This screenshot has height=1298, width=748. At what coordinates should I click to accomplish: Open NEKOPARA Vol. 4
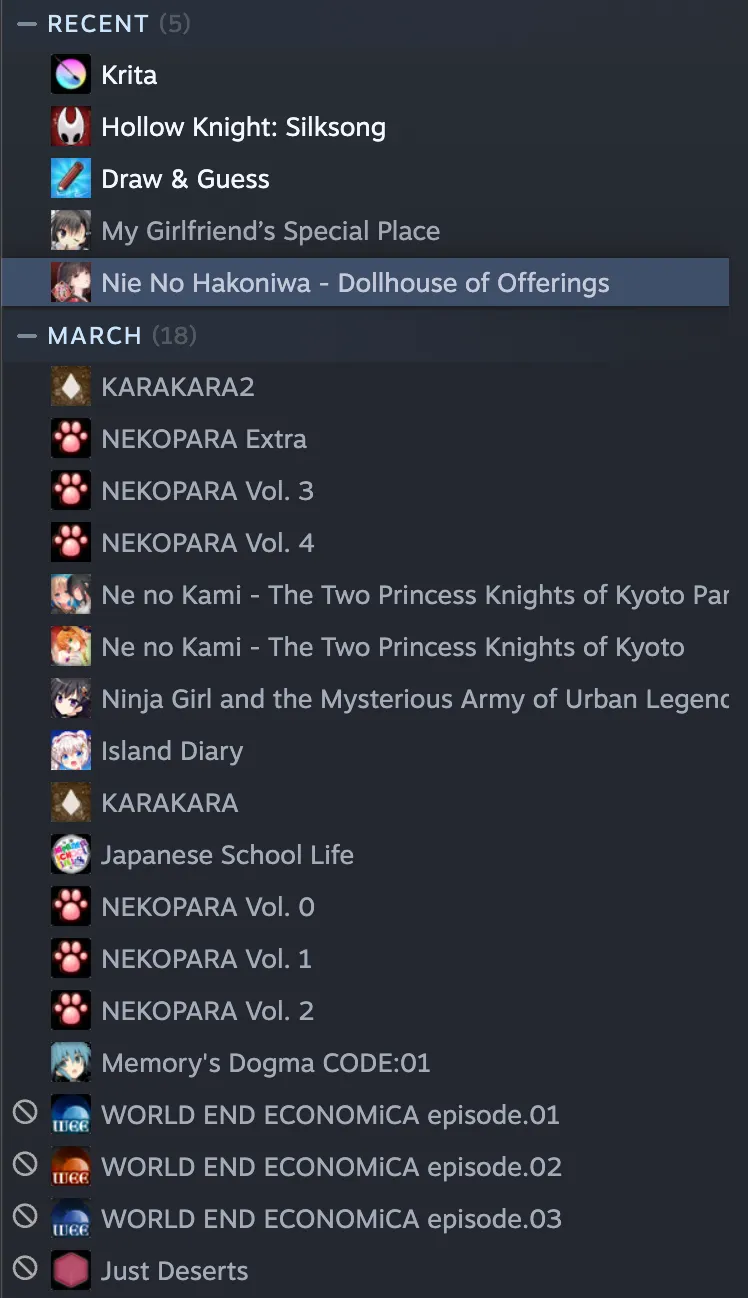pyautogui.click(x=207, y=543)
